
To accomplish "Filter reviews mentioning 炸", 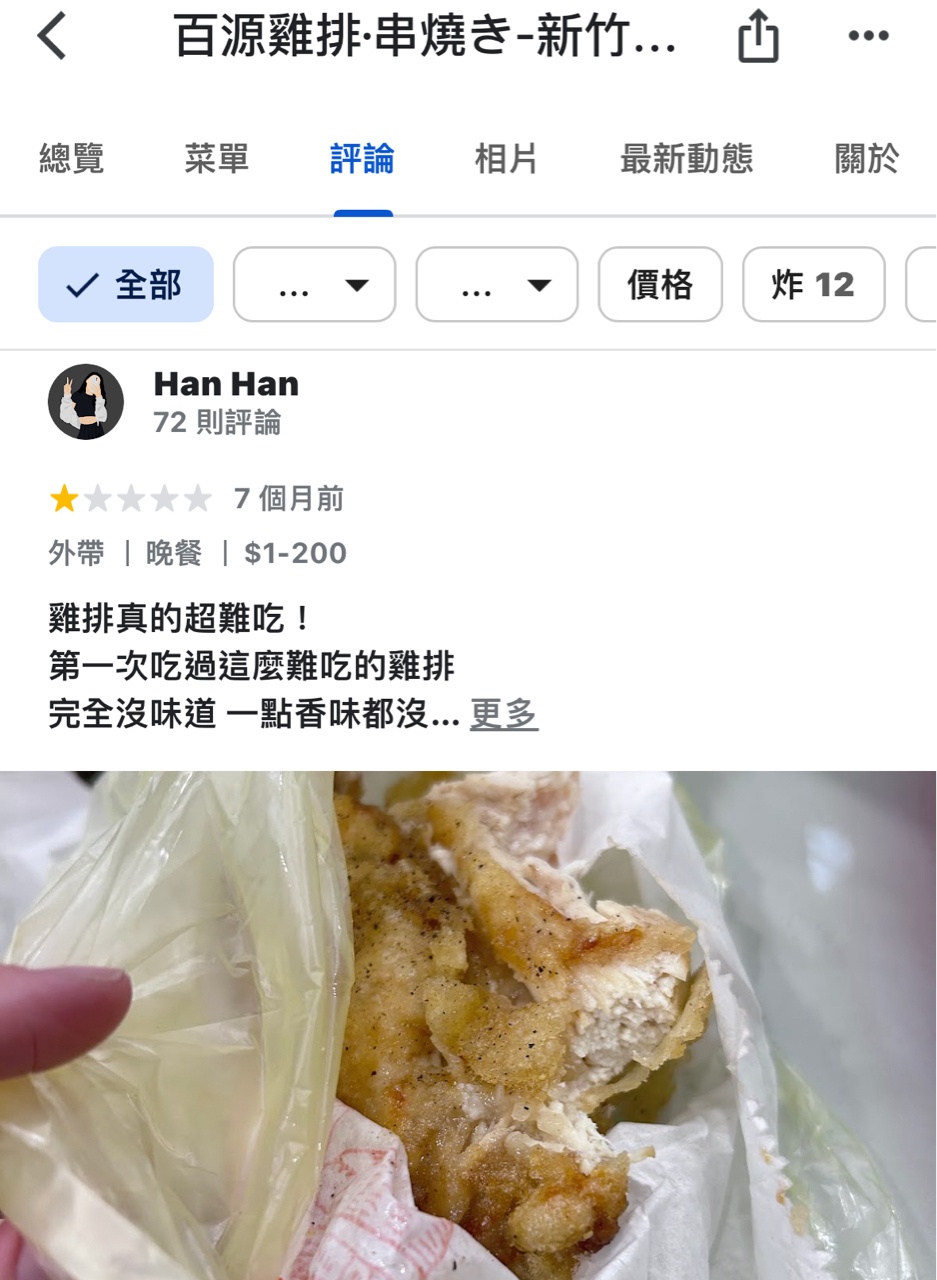I will point(813,285).
